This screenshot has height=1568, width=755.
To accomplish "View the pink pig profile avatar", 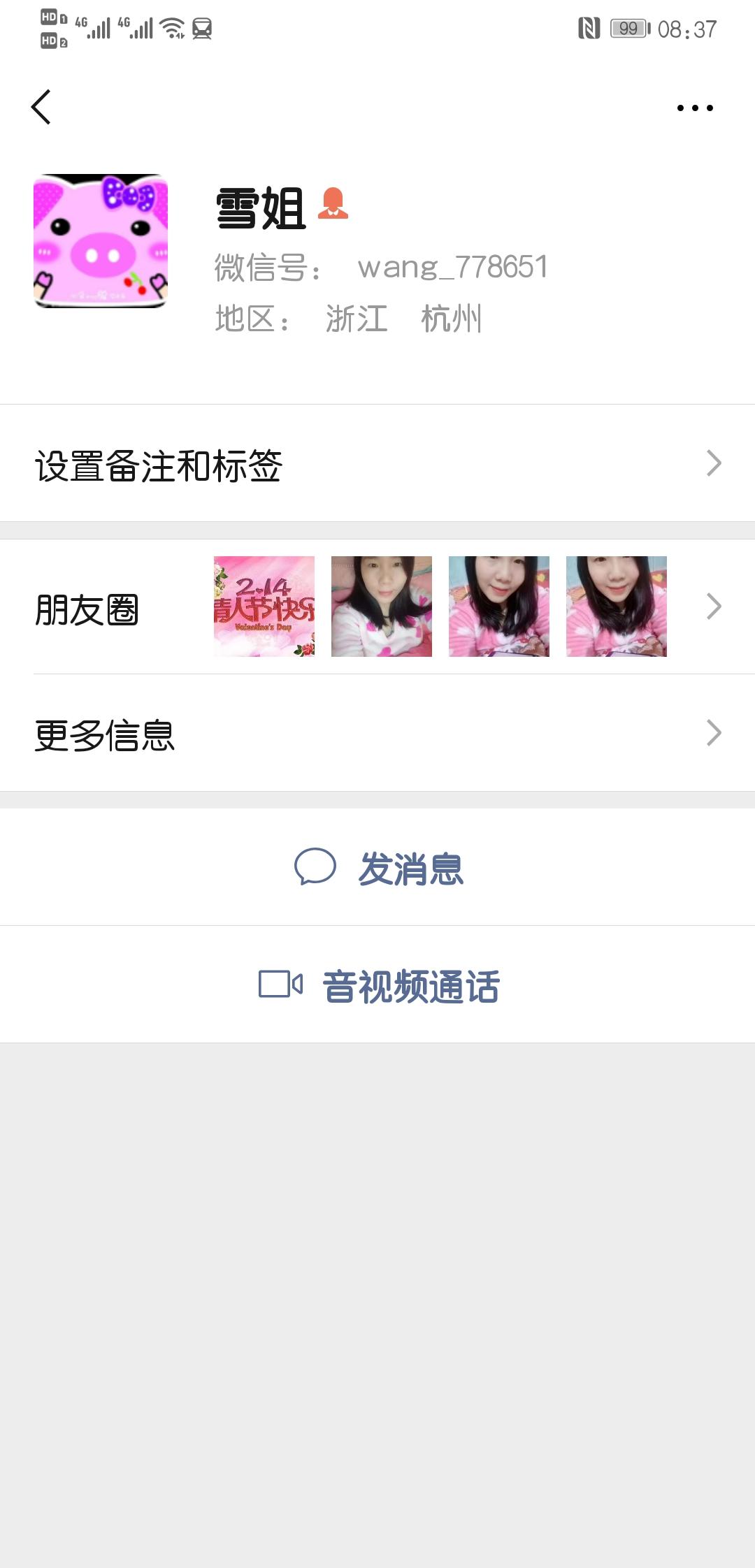I will click(x=101, y=241).
